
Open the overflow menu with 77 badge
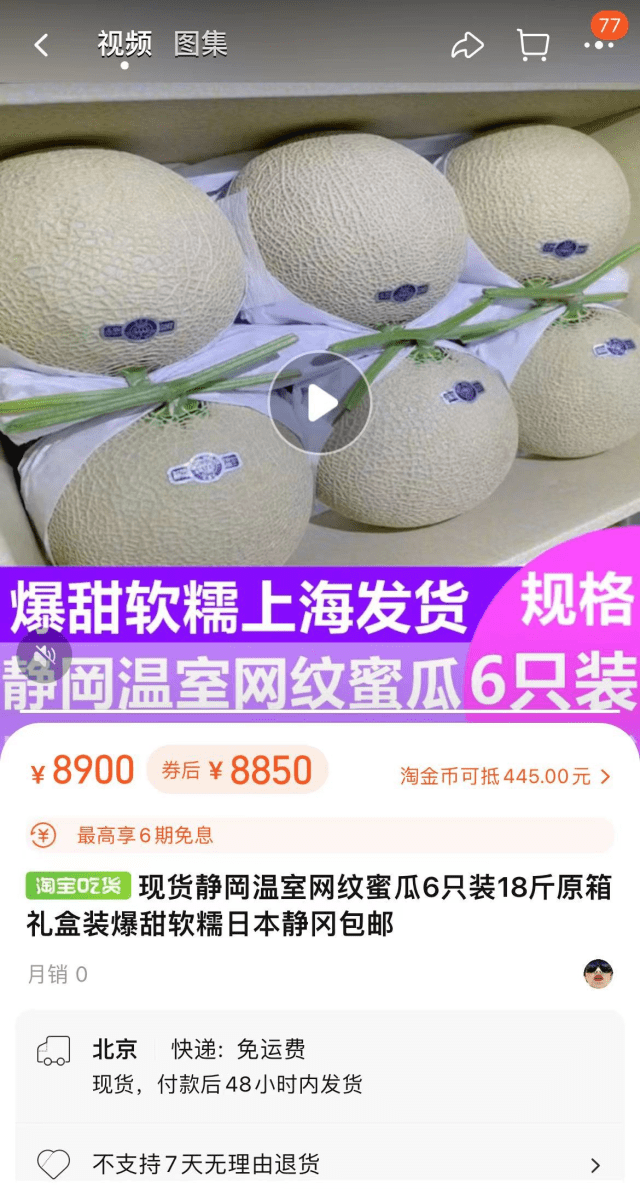[599, 44]
